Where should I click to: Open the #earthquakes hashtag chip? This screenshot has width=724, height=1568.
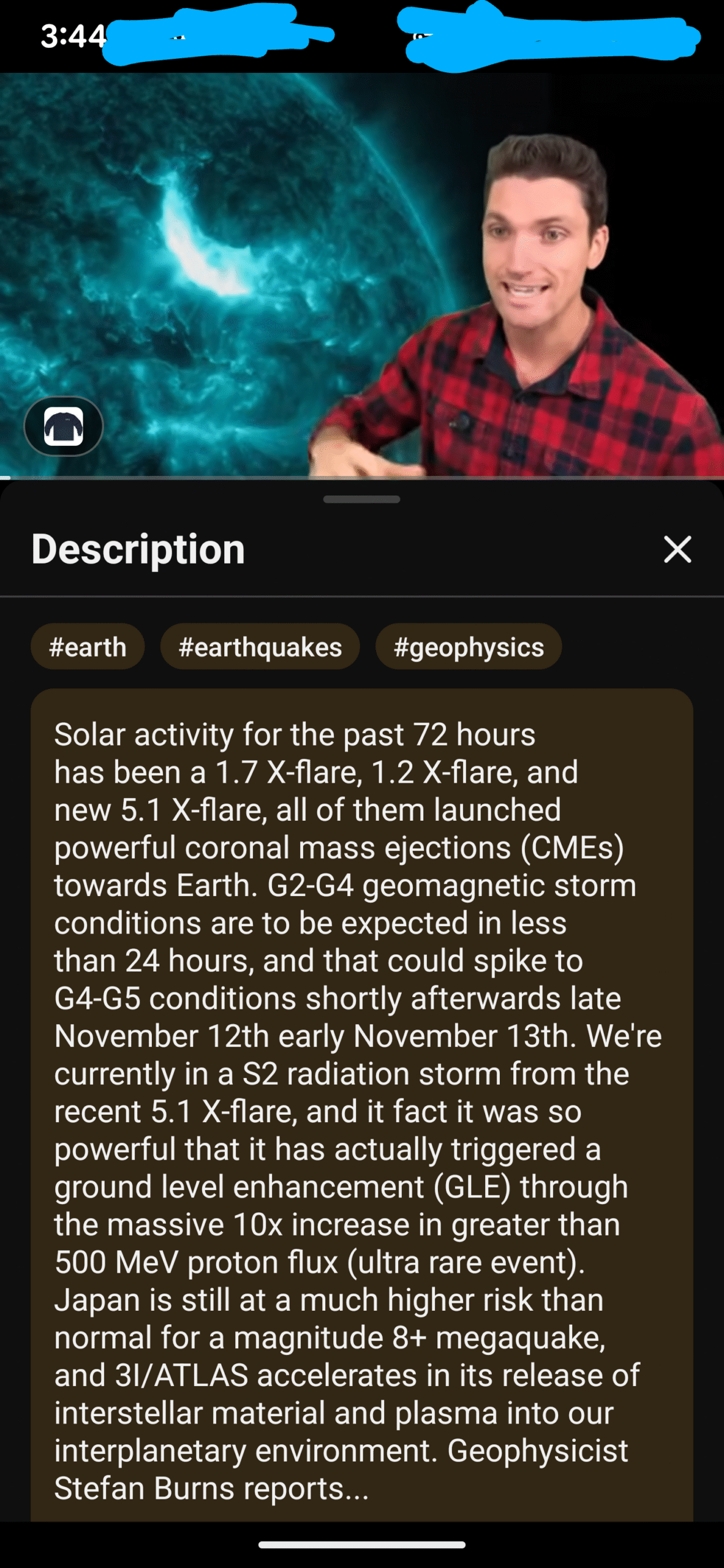click(x=260, y=647)
